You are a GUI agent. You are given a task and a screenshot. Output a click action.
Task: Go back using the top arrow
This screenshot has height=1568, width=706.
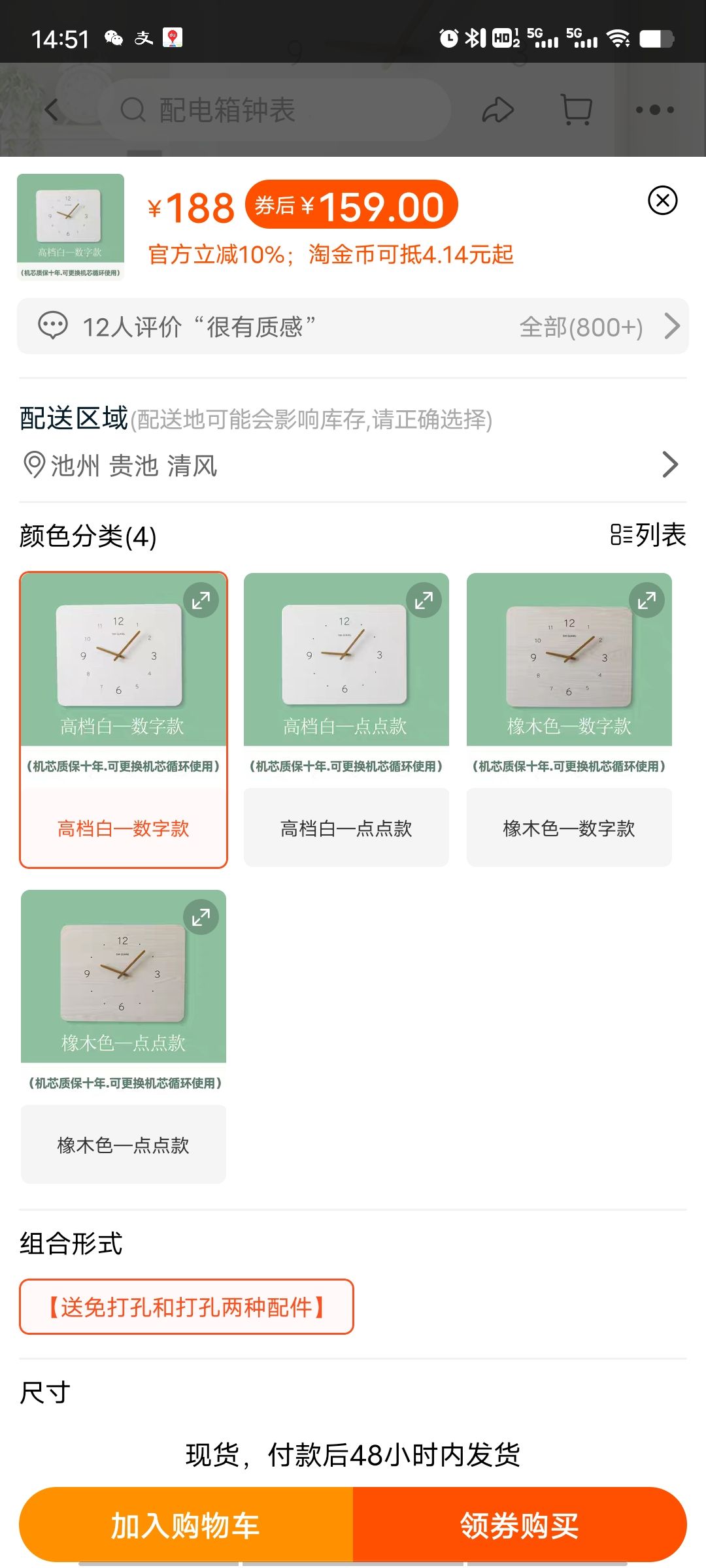tap(52, 110)
